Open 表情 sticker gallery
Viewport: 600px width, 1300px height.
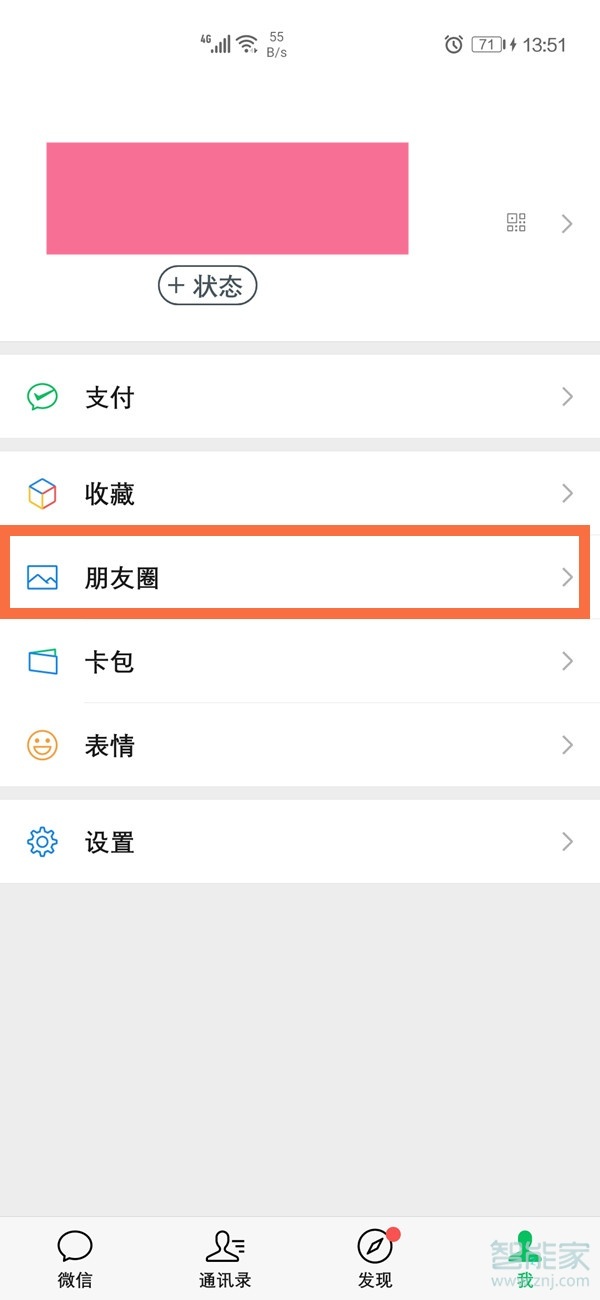click(x=300, y=745)
